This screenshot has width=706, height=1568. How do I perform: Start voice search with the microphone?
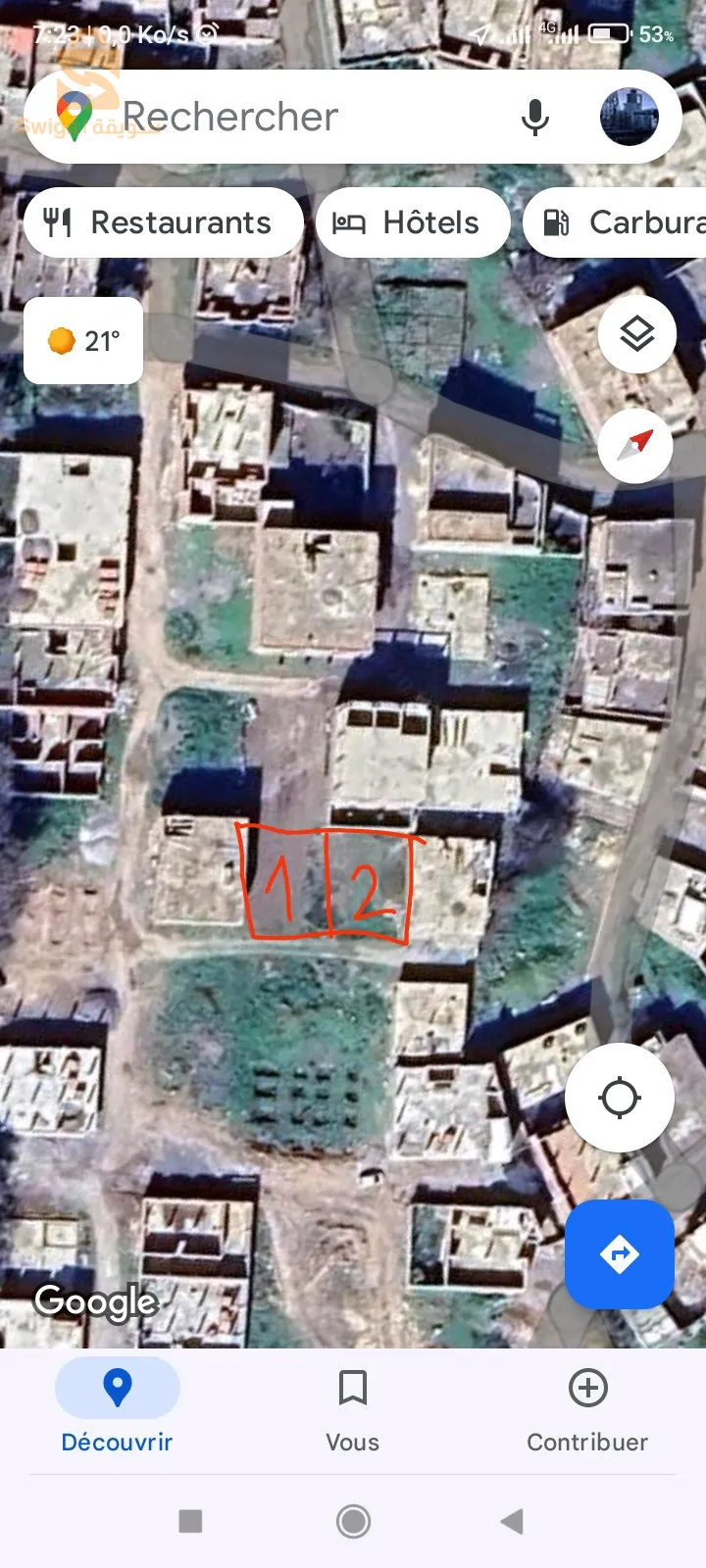[x=534, y=118]
